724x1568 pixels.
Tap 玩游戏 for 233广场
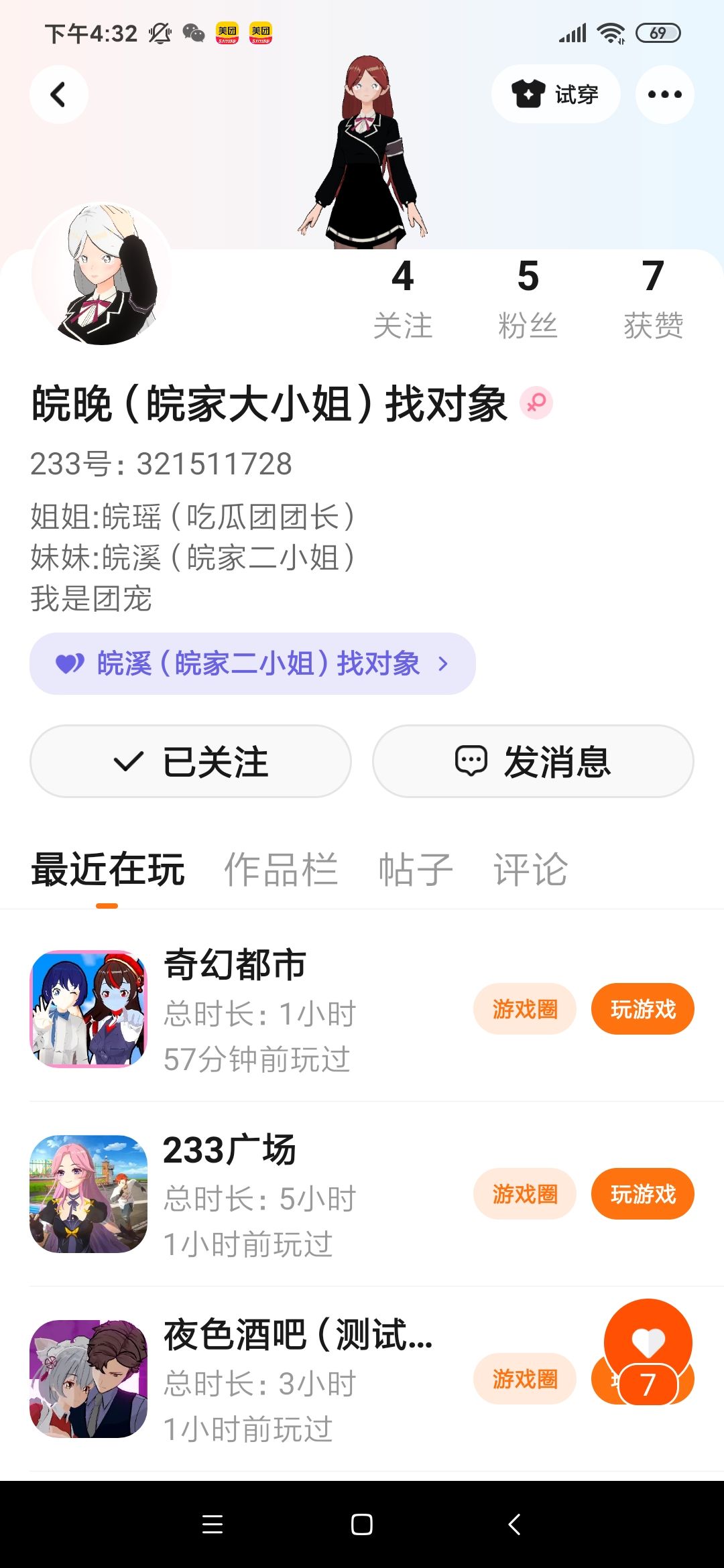pos(642,1194)
